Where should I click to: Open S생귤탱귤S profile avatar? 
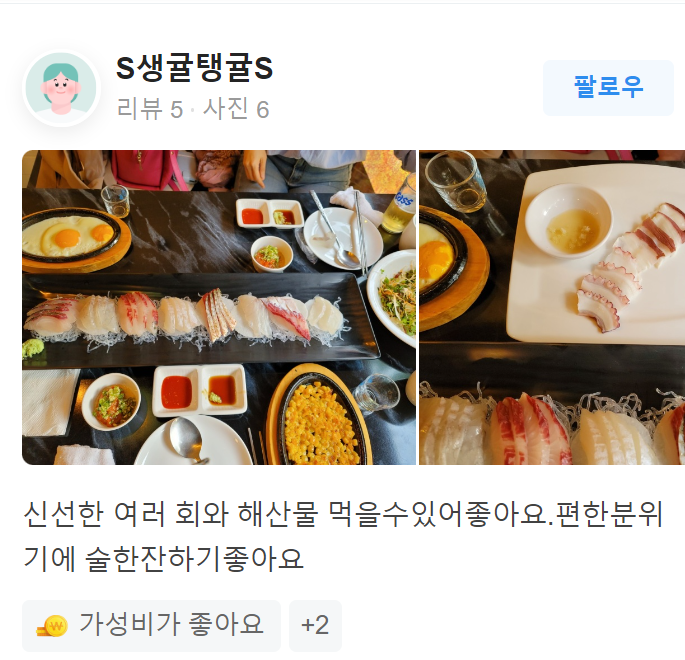[x=61, y=89]
